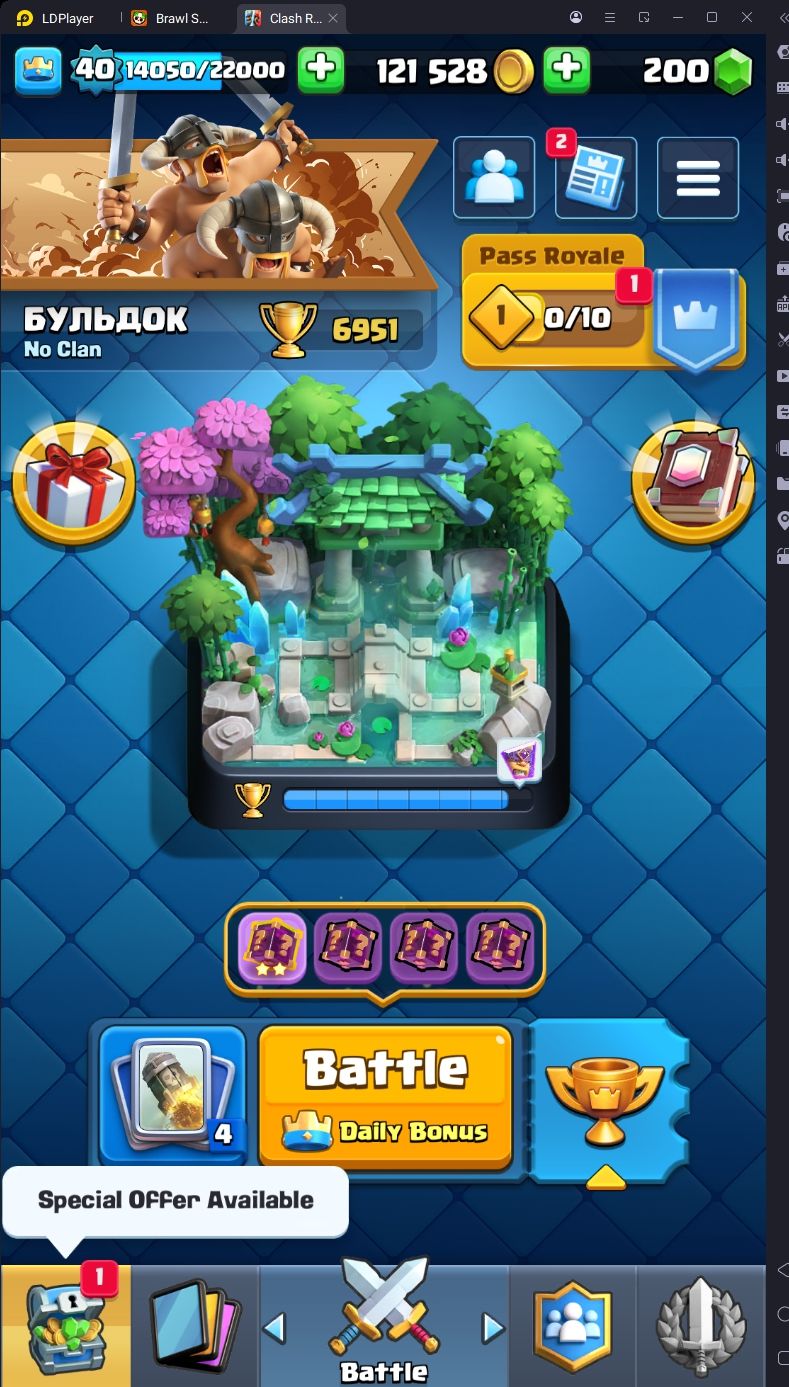The image size is (789, 1387).
Task: Open the gift box reward
Action: (x=74, y=482)
